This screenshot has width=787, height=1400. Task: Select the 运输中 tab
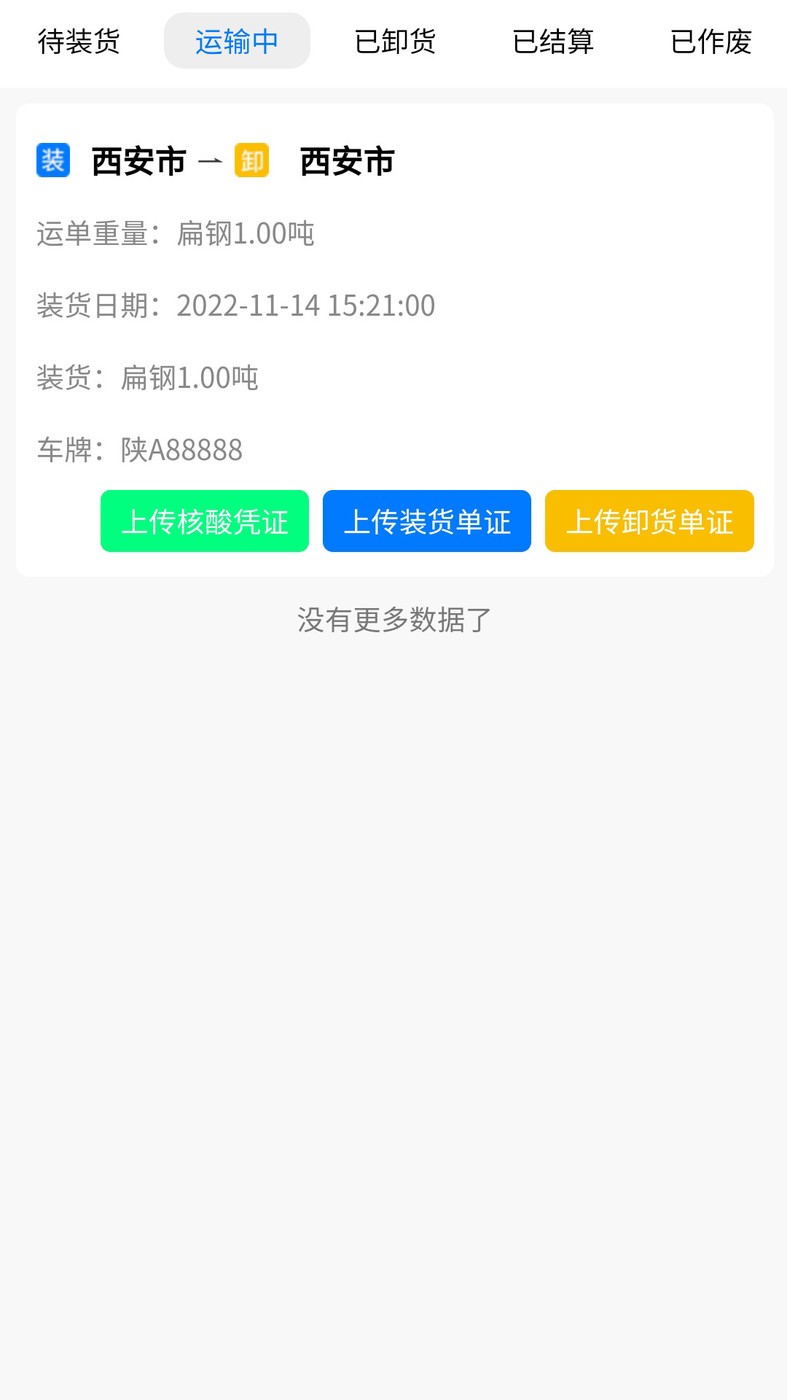click(237, 42)
